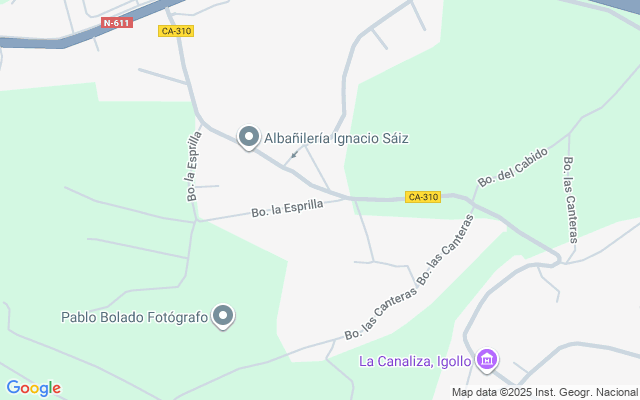The height and width of the screenshot is (400, 640).
Task: Open the Albañilería Ignacio Sáiz map pin
Action: (249, 138)
